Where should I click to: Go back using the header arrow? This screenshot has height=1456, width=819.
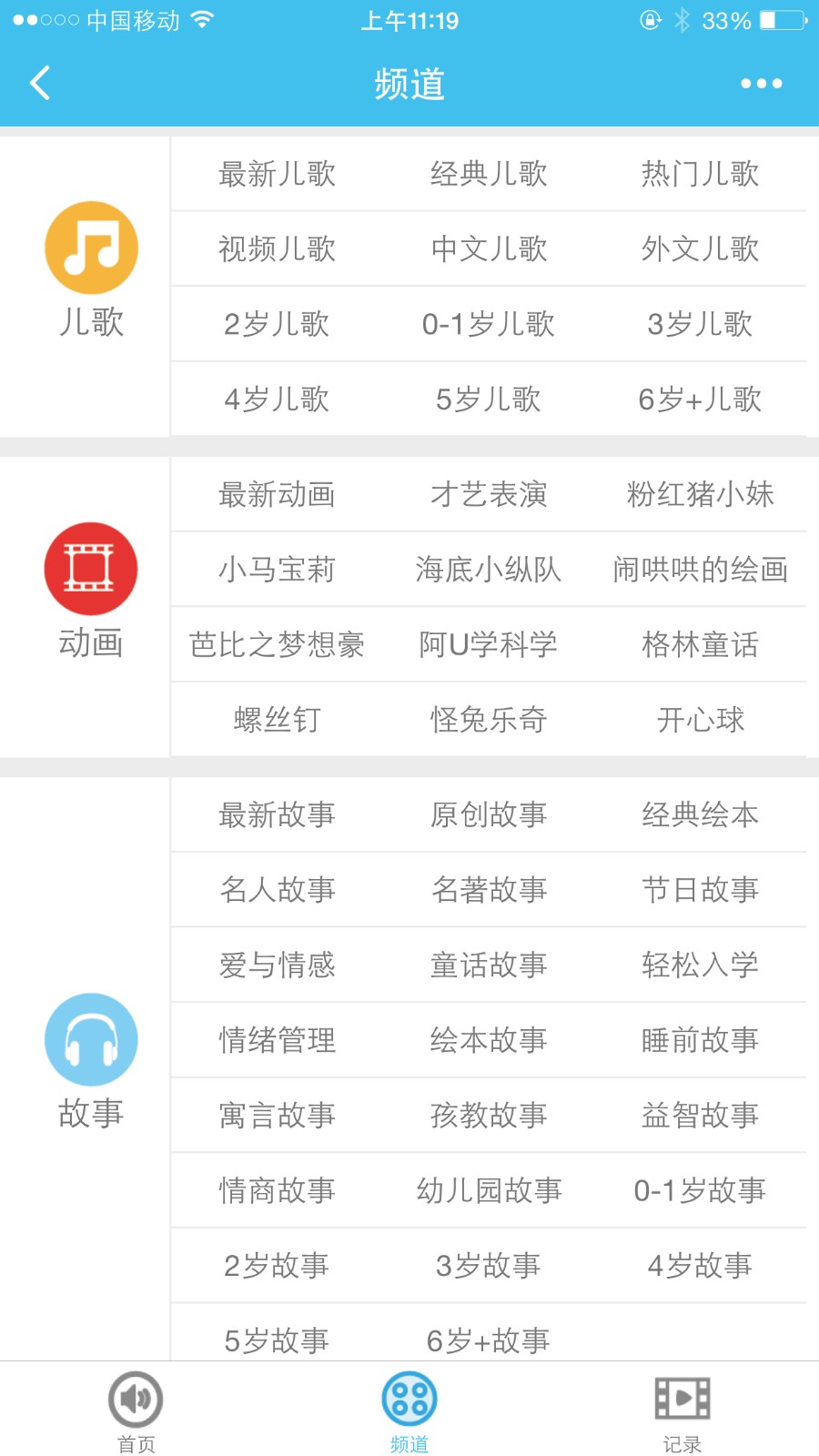[40, 84]
